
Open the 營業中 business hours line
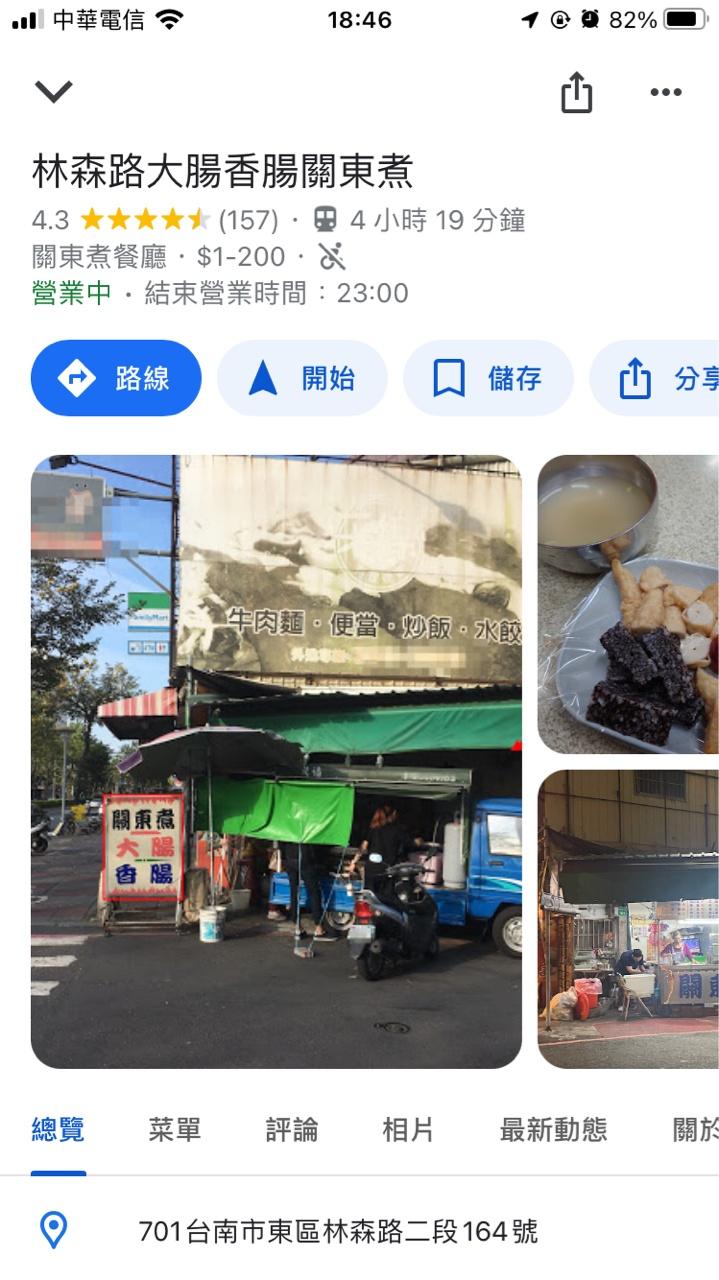[x=220, y=293]
